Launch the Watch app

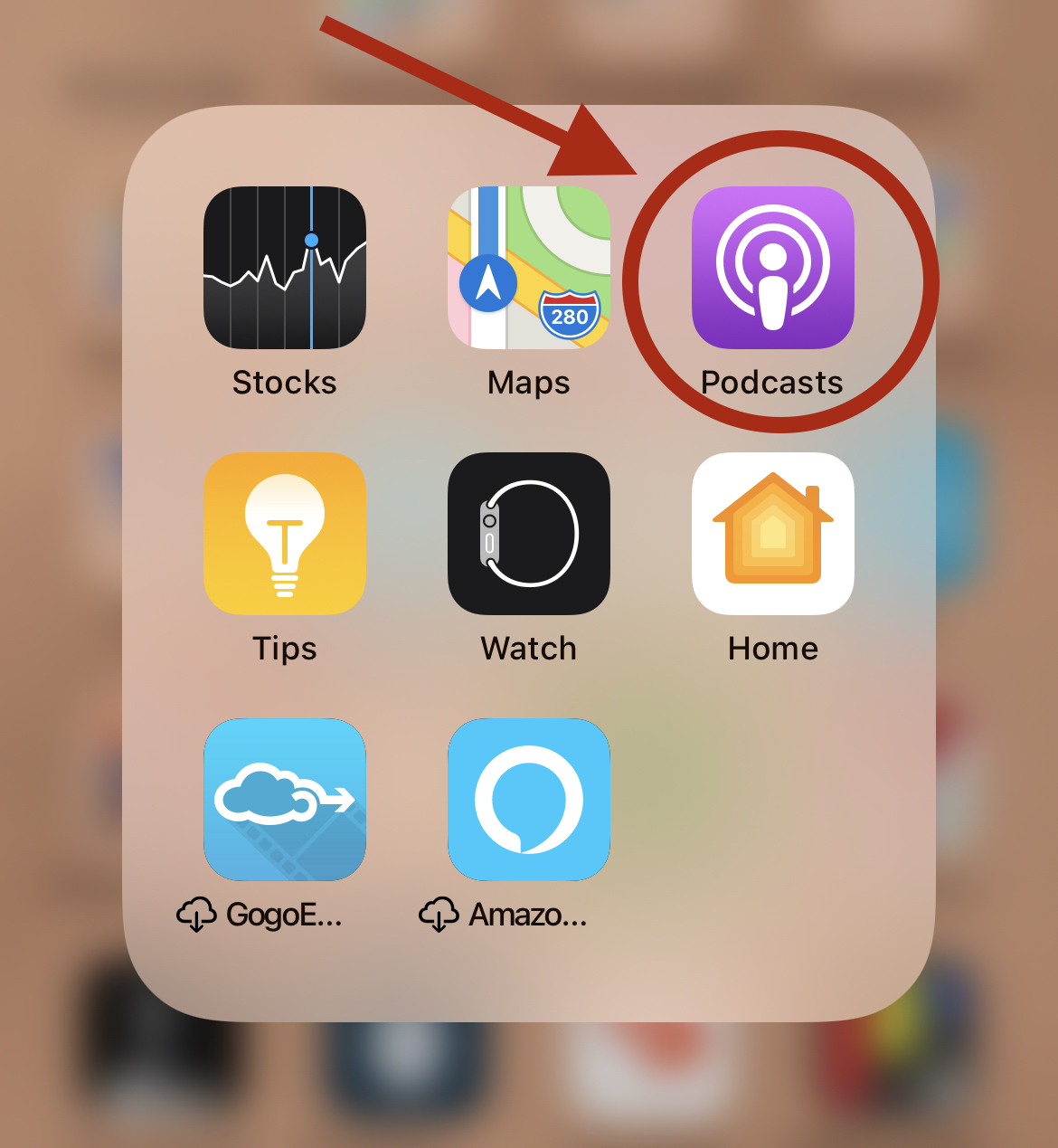pos(529,534)
